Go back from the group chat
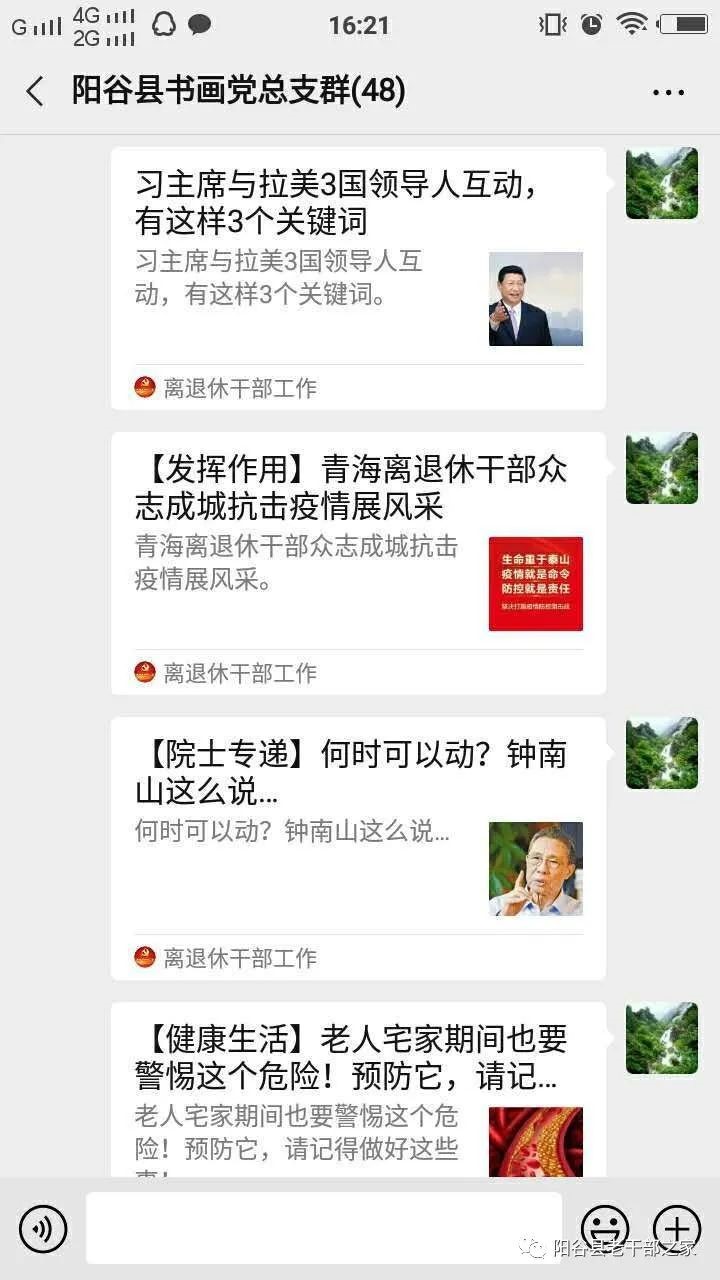 (36, 92)
